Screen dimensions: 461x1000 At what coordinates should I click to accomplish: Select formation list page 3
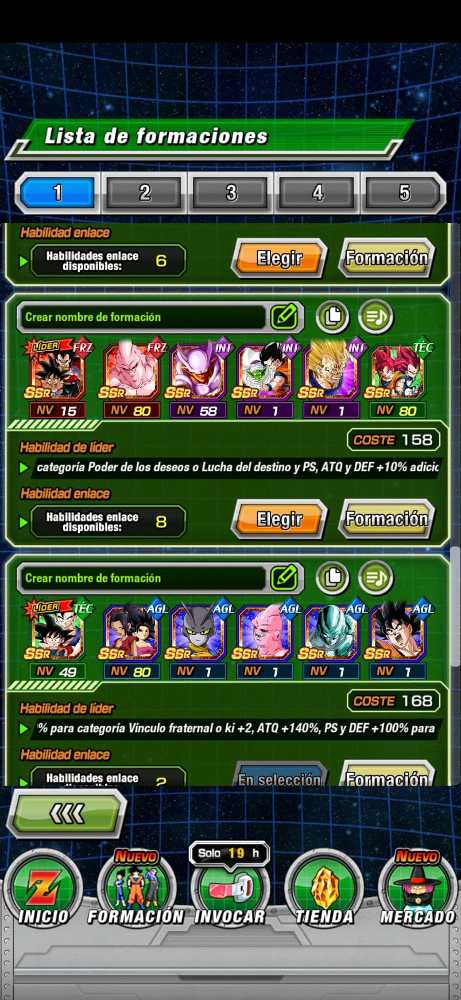click(x=231, y=194)
